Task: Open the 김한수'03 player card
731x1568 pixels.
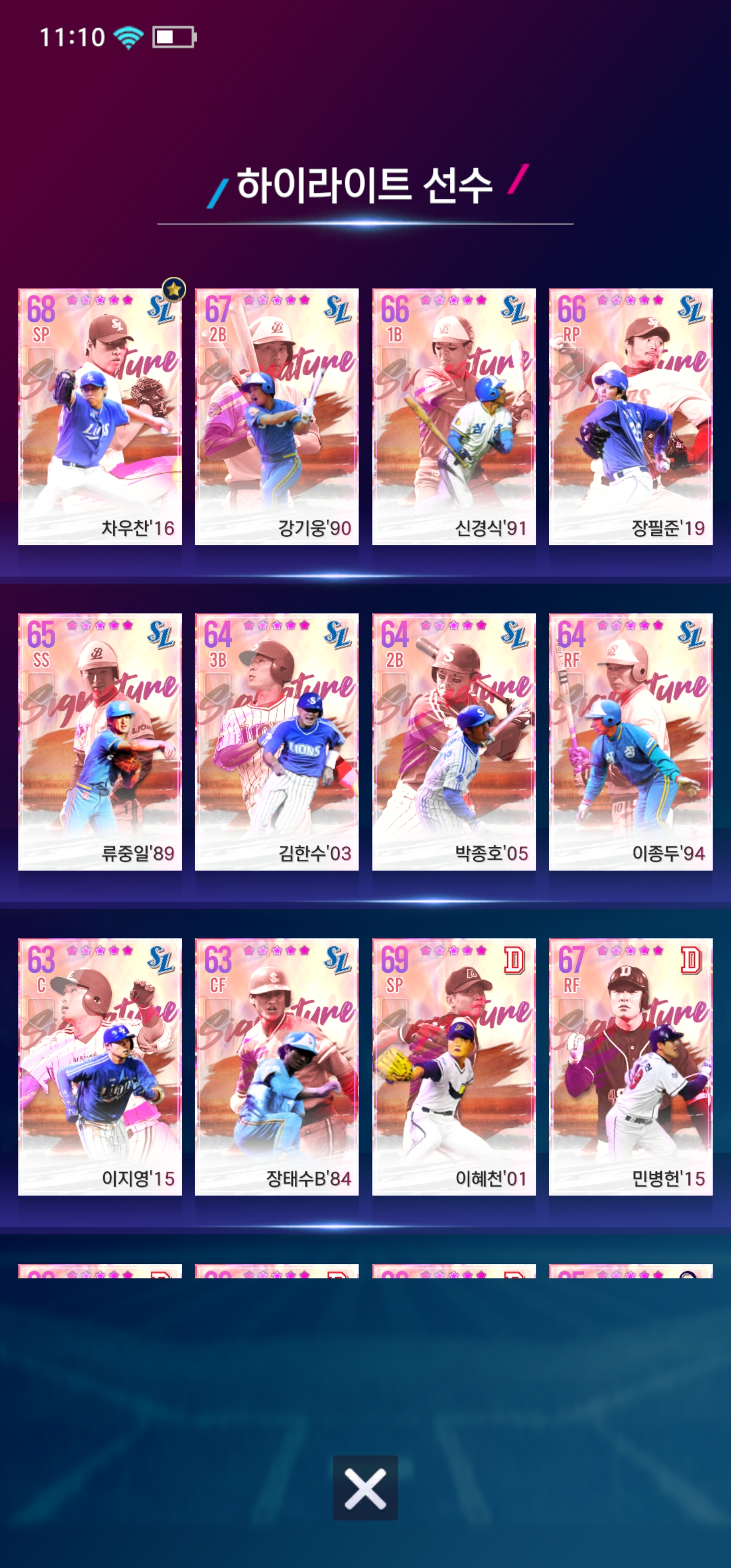Action: pyautogui.click(x=276, y=741)
